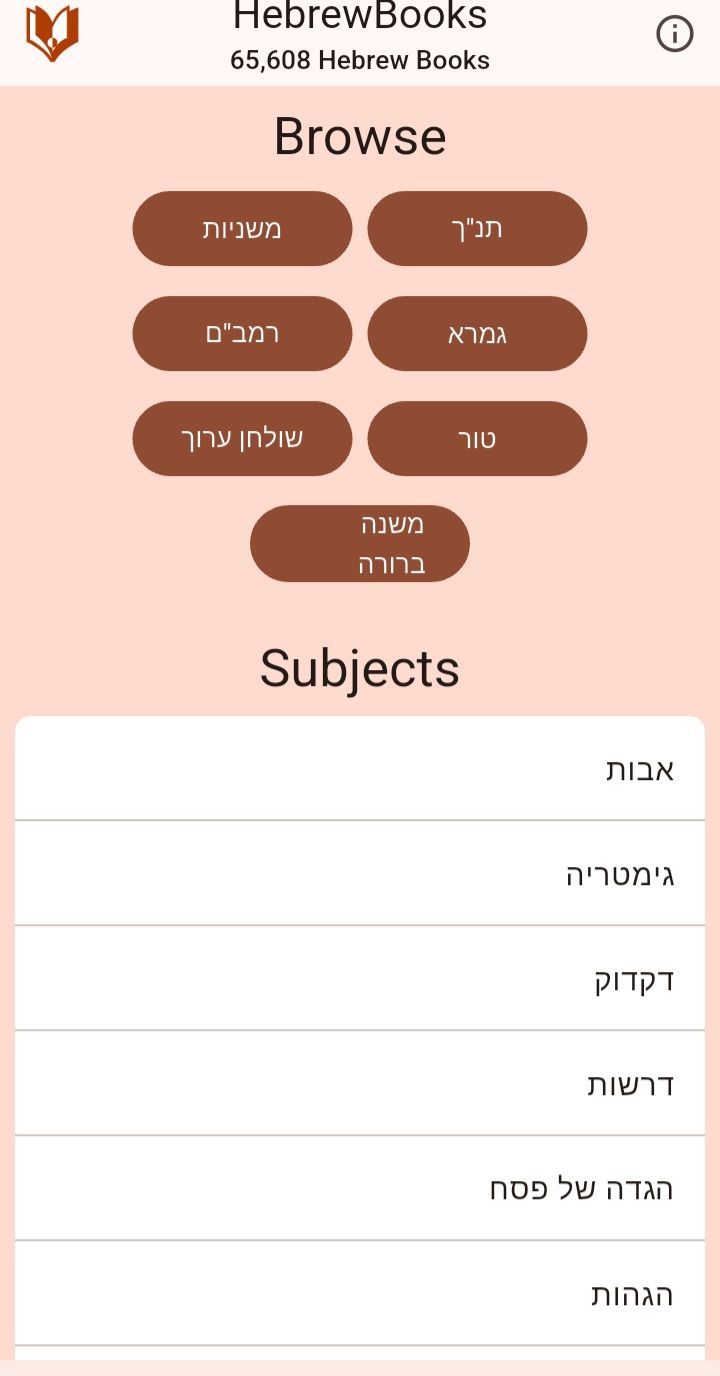720x1376 pixels.
Task: Click the Subjects section heading
Action: 360,668
